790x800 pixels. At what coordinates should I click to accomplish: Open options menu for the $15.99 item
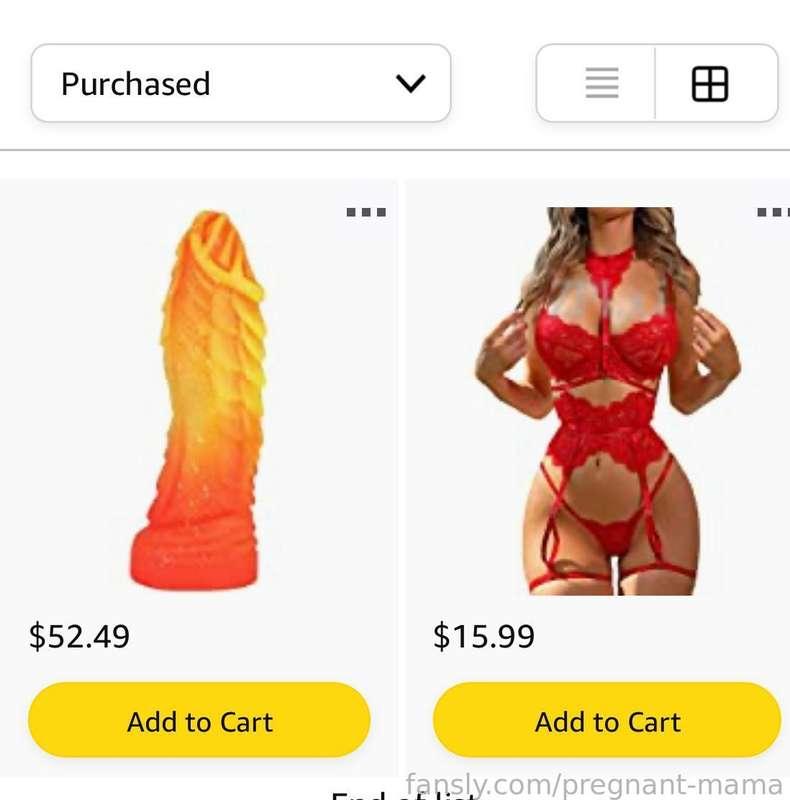point(773,212)
